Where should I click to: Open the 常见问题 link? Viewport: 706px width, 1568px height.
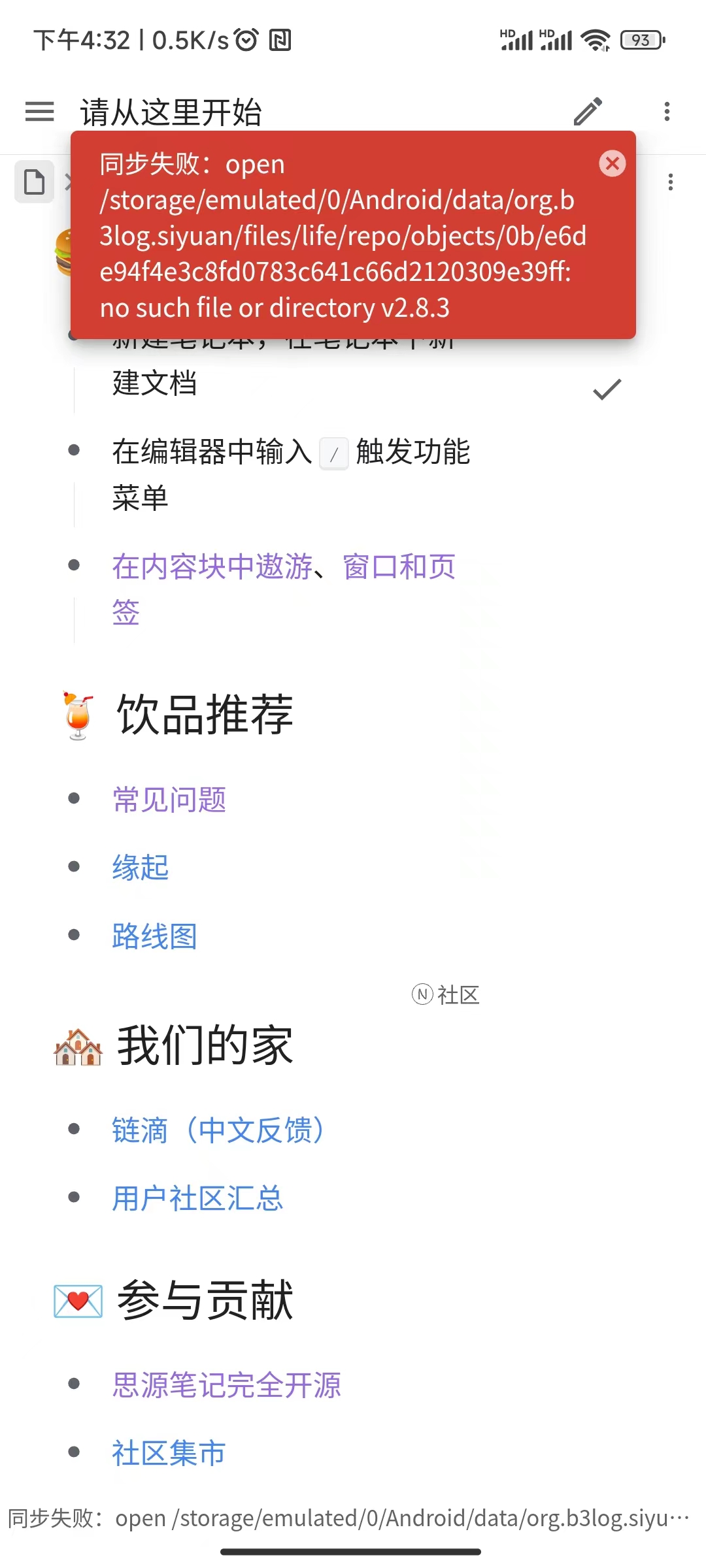point(169,800)
